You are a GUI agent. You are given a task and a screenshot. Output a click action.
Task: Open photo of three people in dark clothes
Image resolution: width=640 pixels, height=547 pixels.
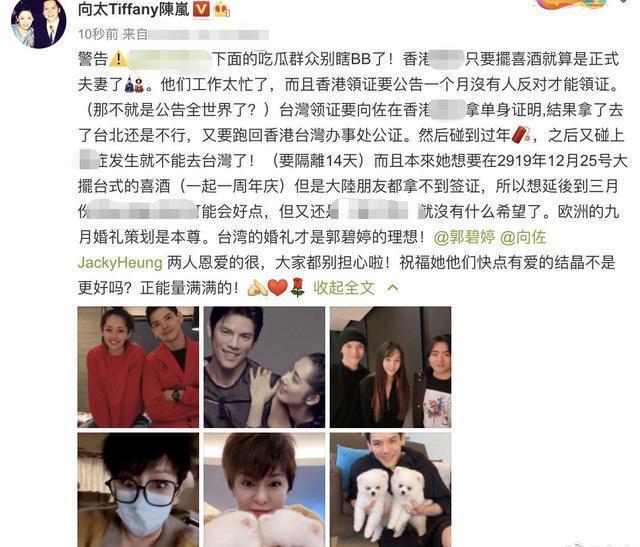(390, 367)
